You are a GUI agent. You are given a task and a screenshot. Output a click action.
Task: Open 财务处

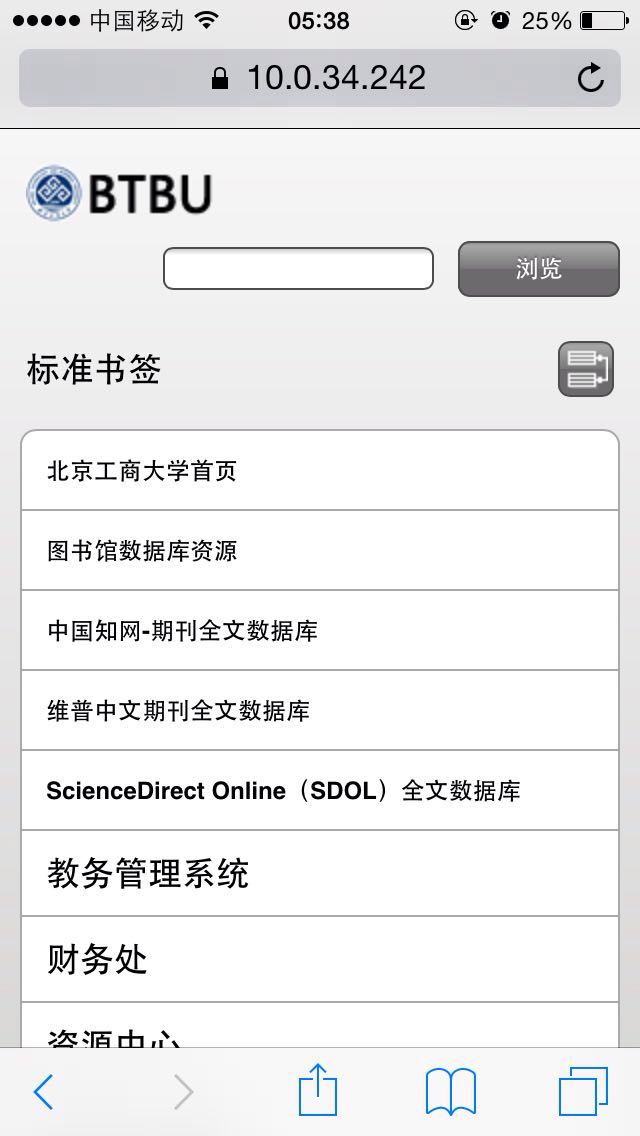coord(320,960)
